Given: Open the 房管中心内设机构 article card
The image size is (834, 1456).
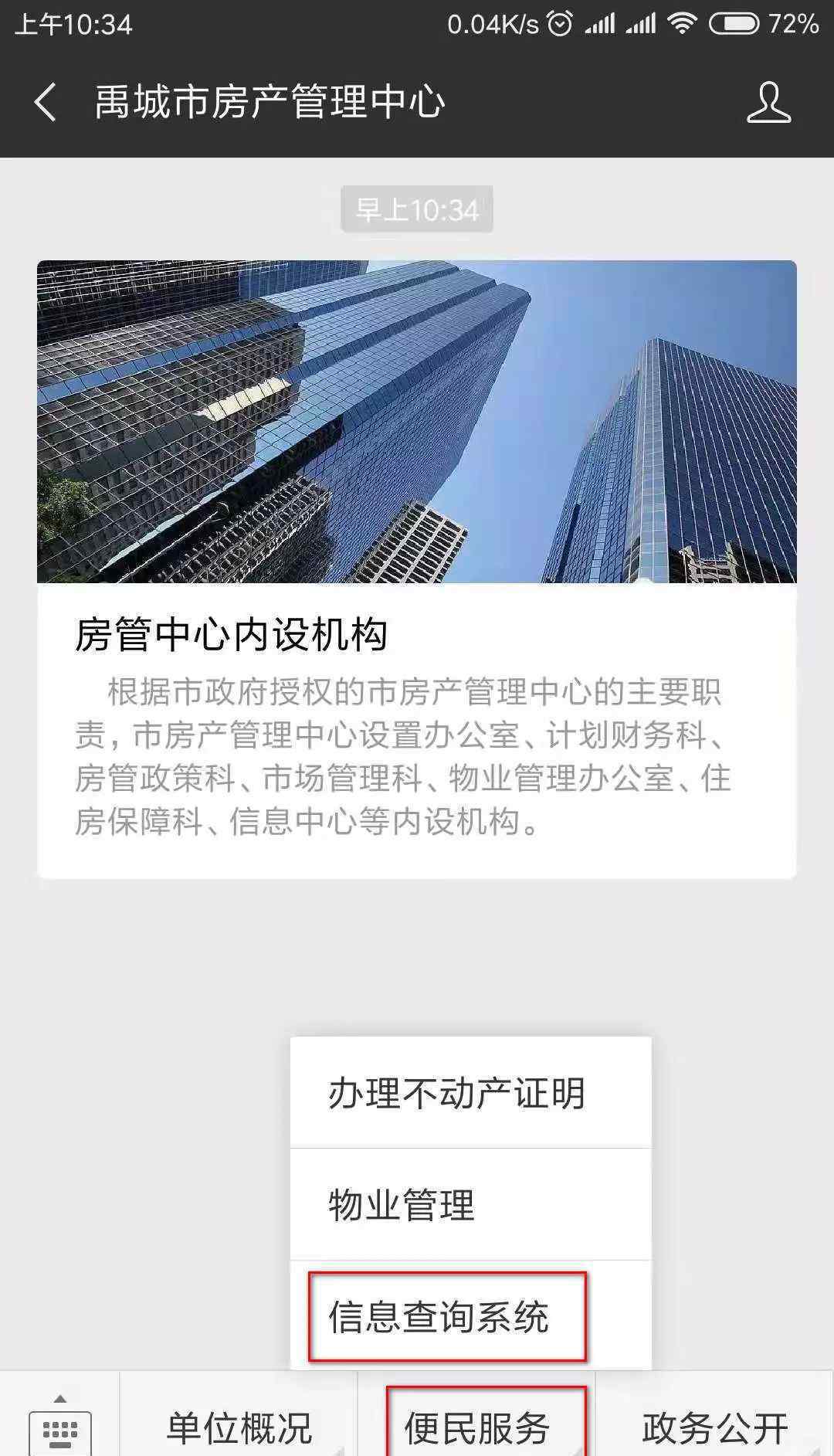Looking at the screenshot, I should tap(416, 569).
